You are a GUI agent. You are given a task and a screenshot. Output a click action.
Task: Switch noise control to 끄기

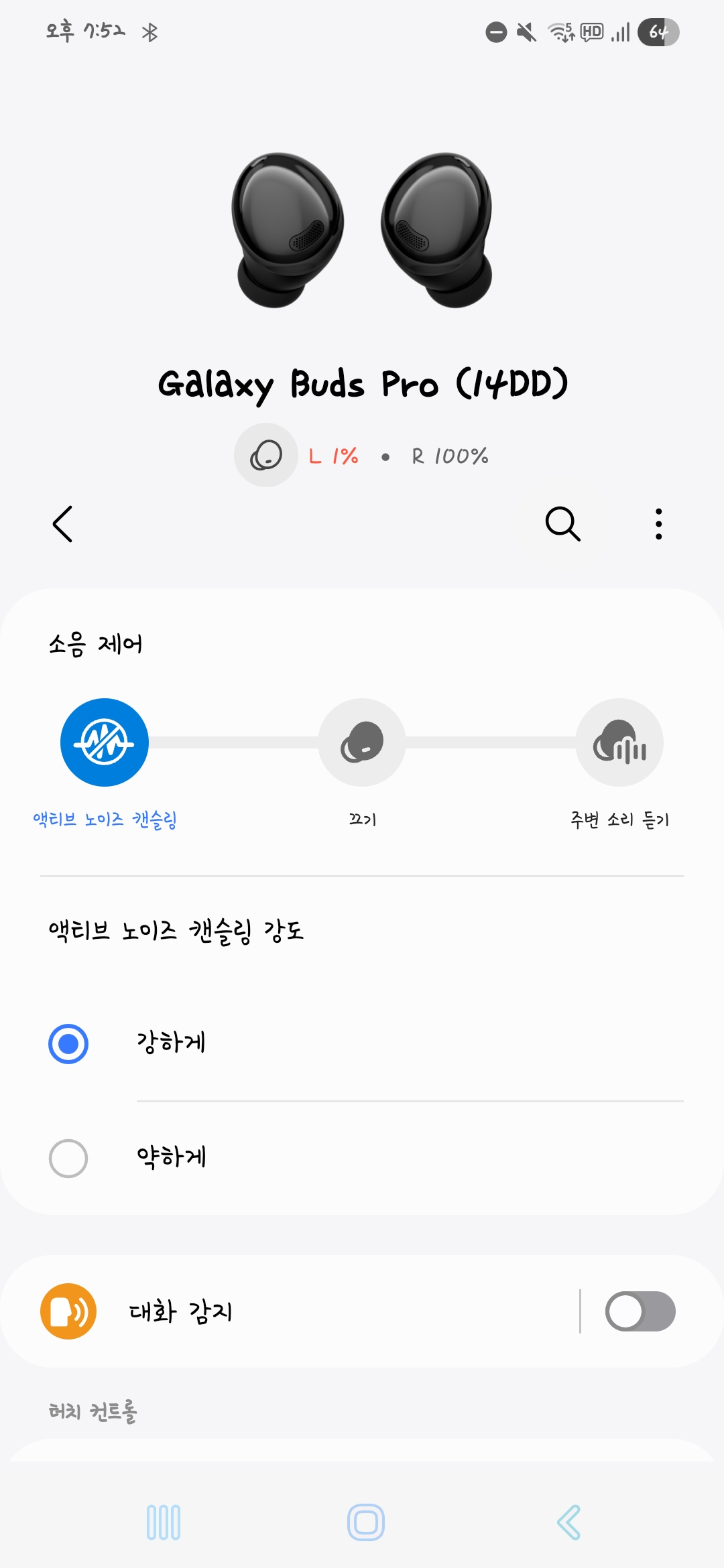pos(362,742)
